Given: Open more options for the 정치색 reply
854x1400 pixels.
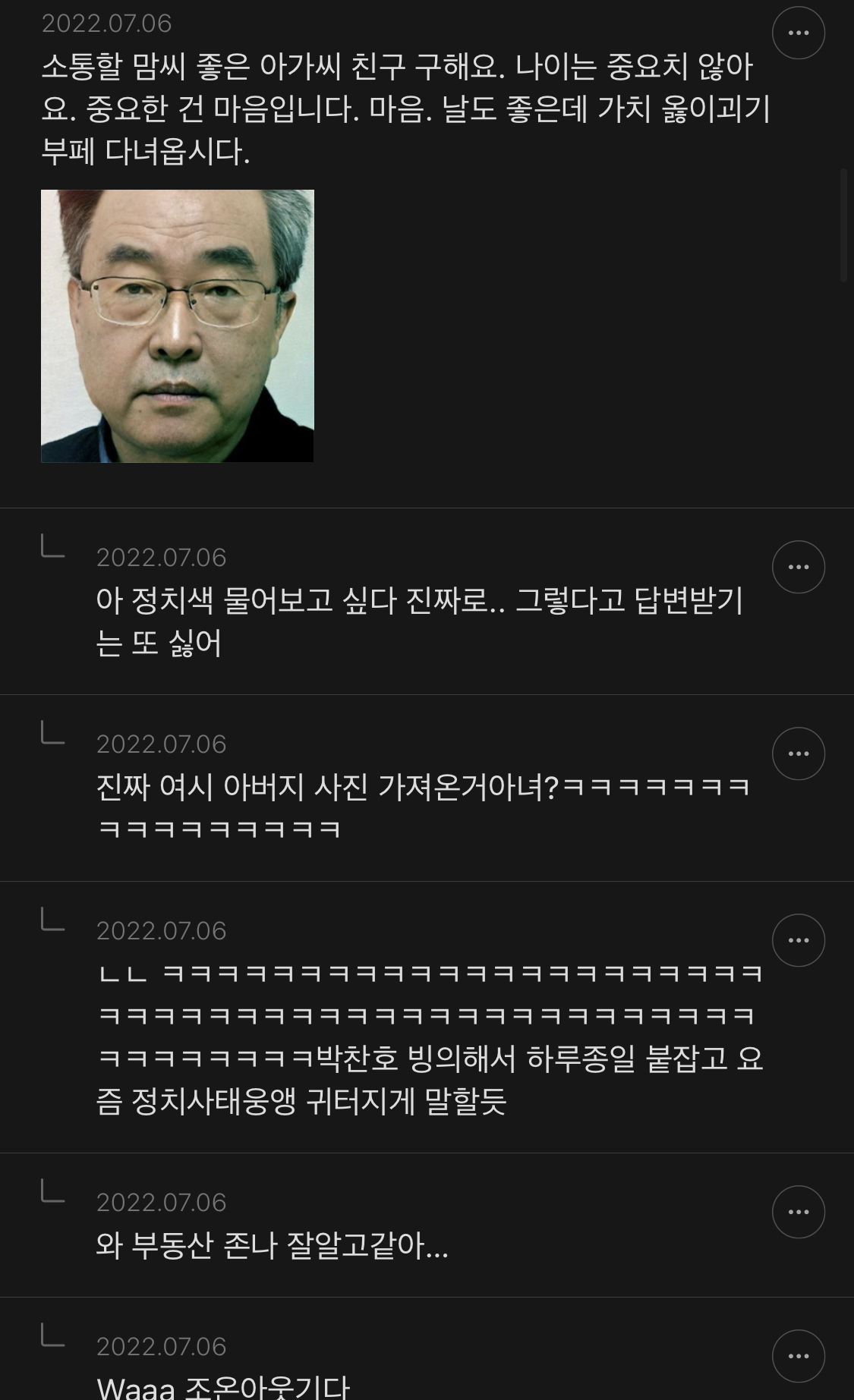Looking at the screenshot, I should click(x=799, y=567).
